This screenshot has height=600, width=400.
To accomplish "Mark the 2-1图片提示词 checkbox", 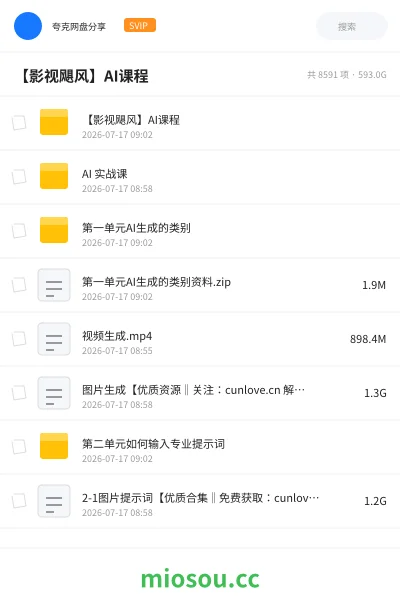I will 19,501.
